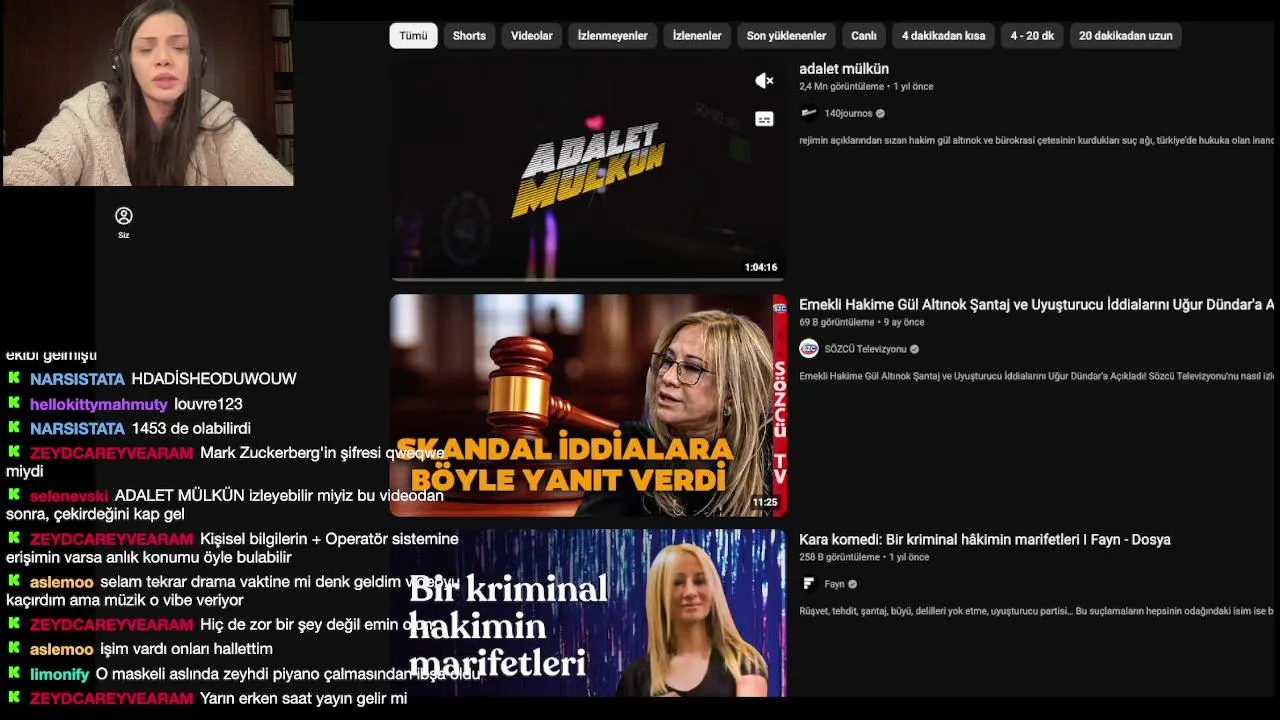This screenshot has width=1280, height=720.
Task: Filter by Son yüklenenler
Action: (786, 36)
